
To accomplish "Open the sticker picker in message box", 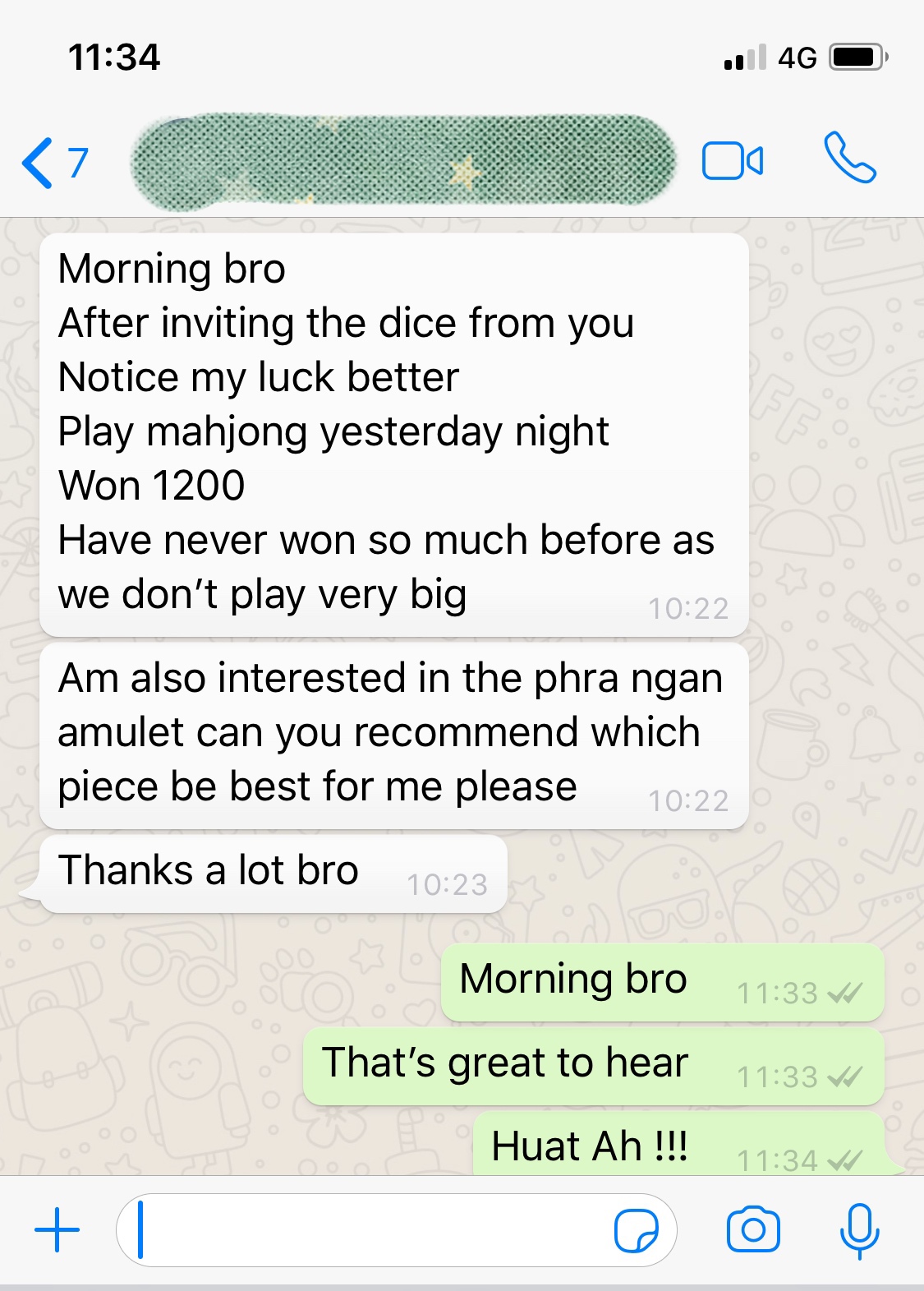I will (636, 1230).
